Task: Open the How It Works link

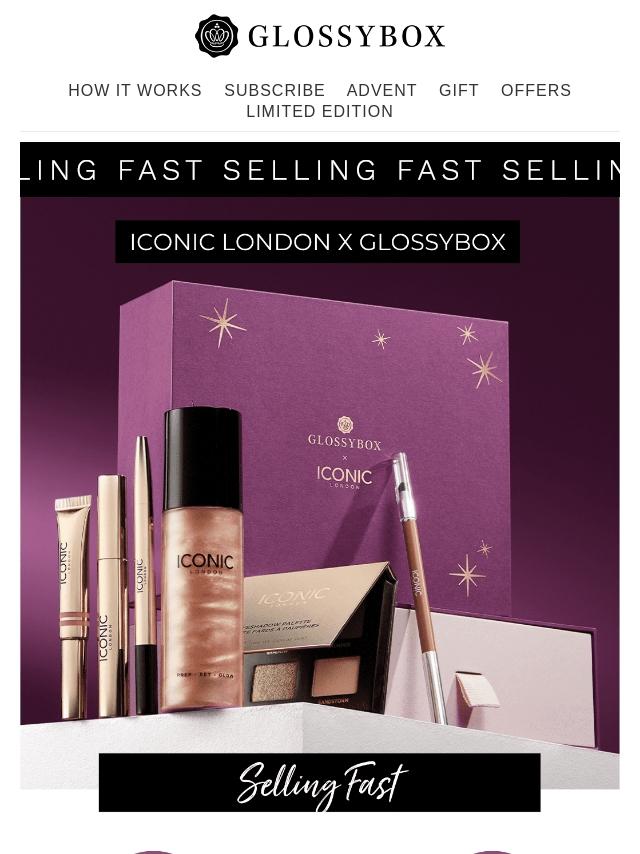Action: click(135, 90)
